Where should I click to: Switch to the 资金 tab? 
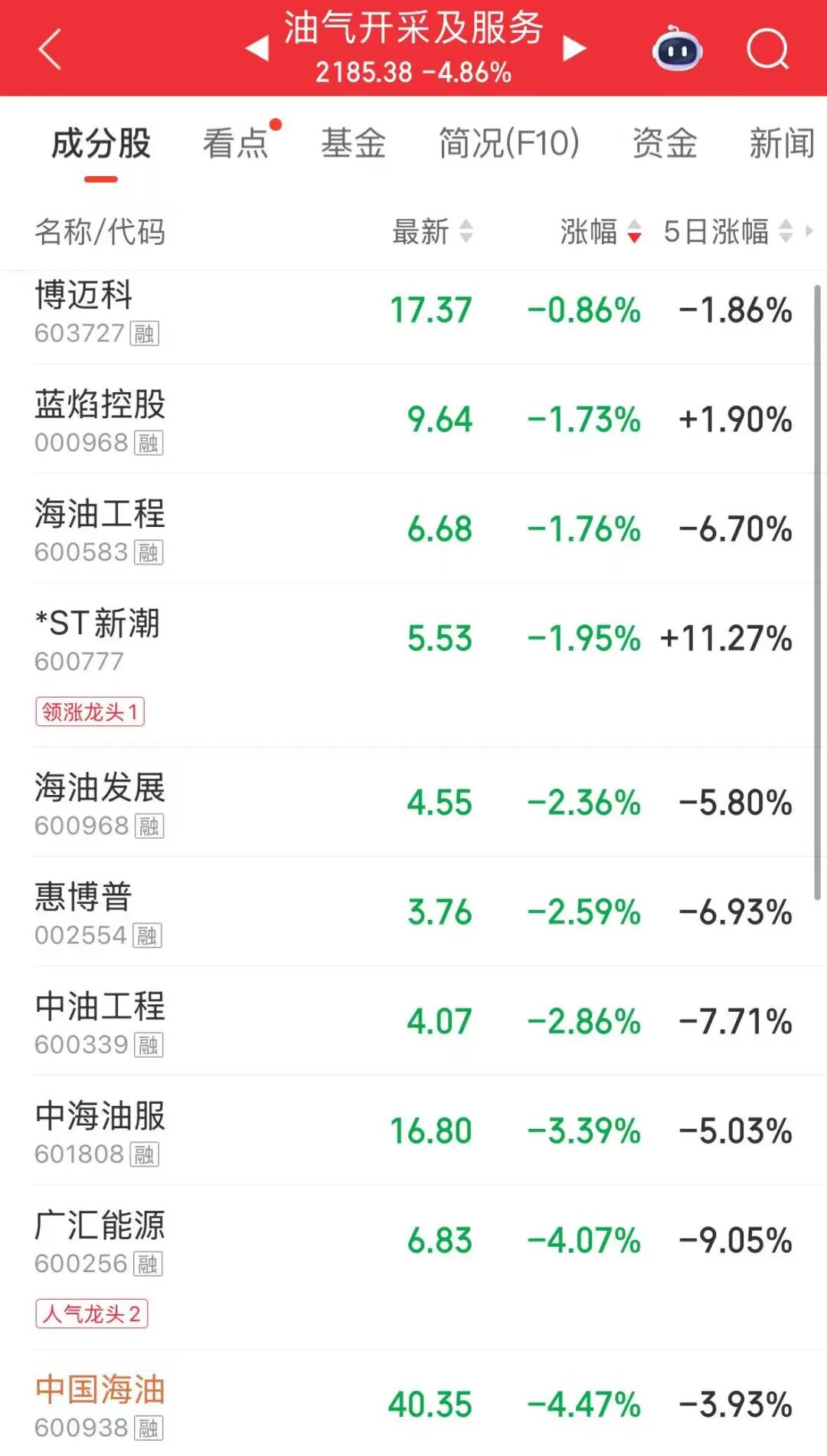tap(665, 144)
